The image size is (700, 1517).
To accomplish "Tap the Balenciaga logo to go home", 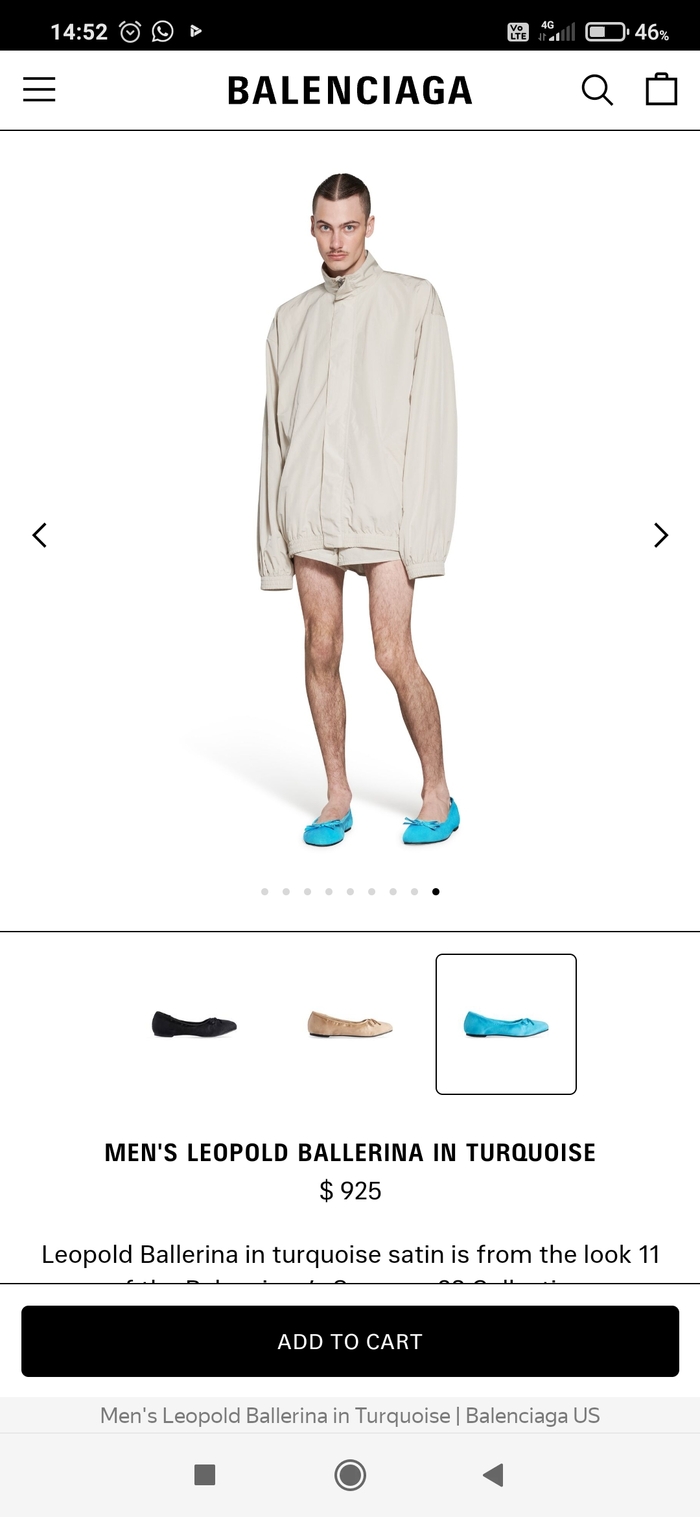I will click(350, 90).
